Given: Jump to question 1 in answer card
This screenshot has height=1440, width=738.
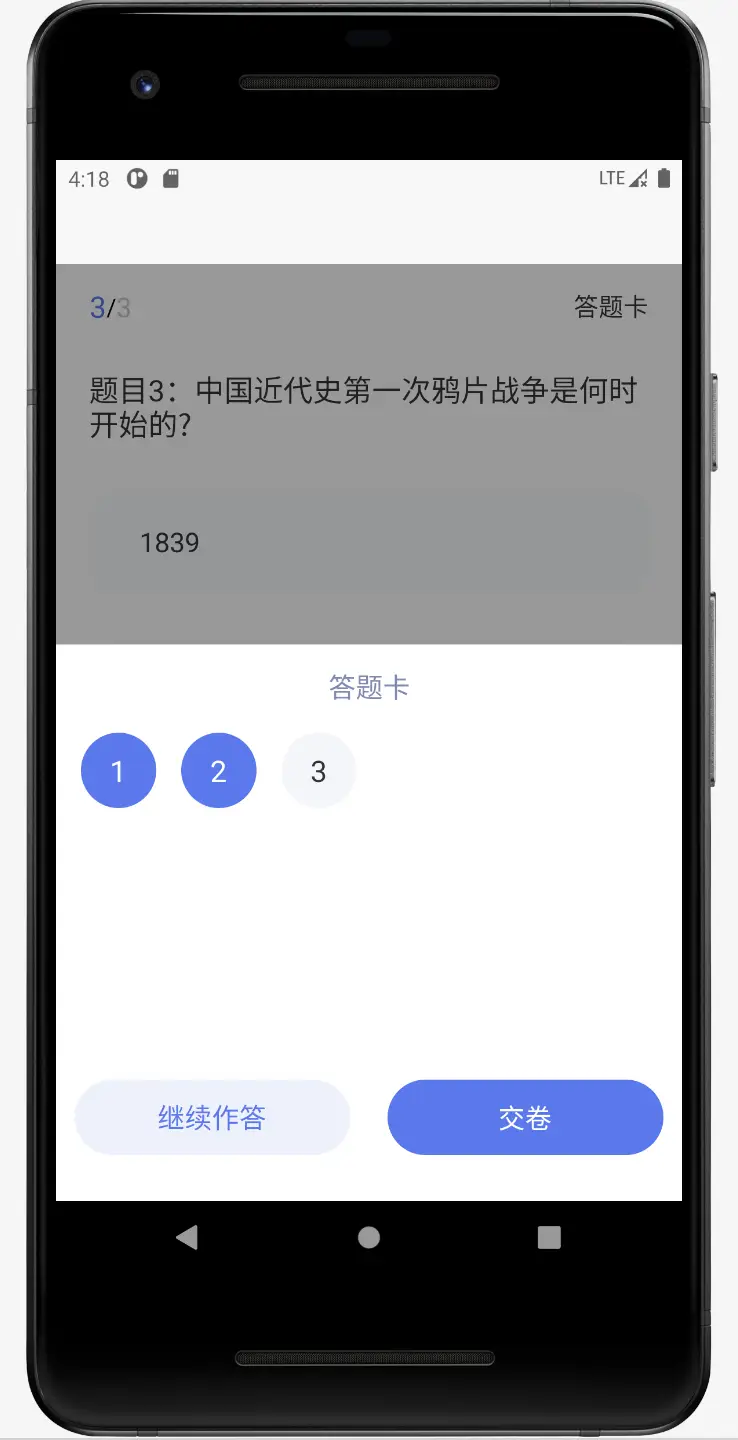Looking at the screenshot, I should tap(118, 770).
